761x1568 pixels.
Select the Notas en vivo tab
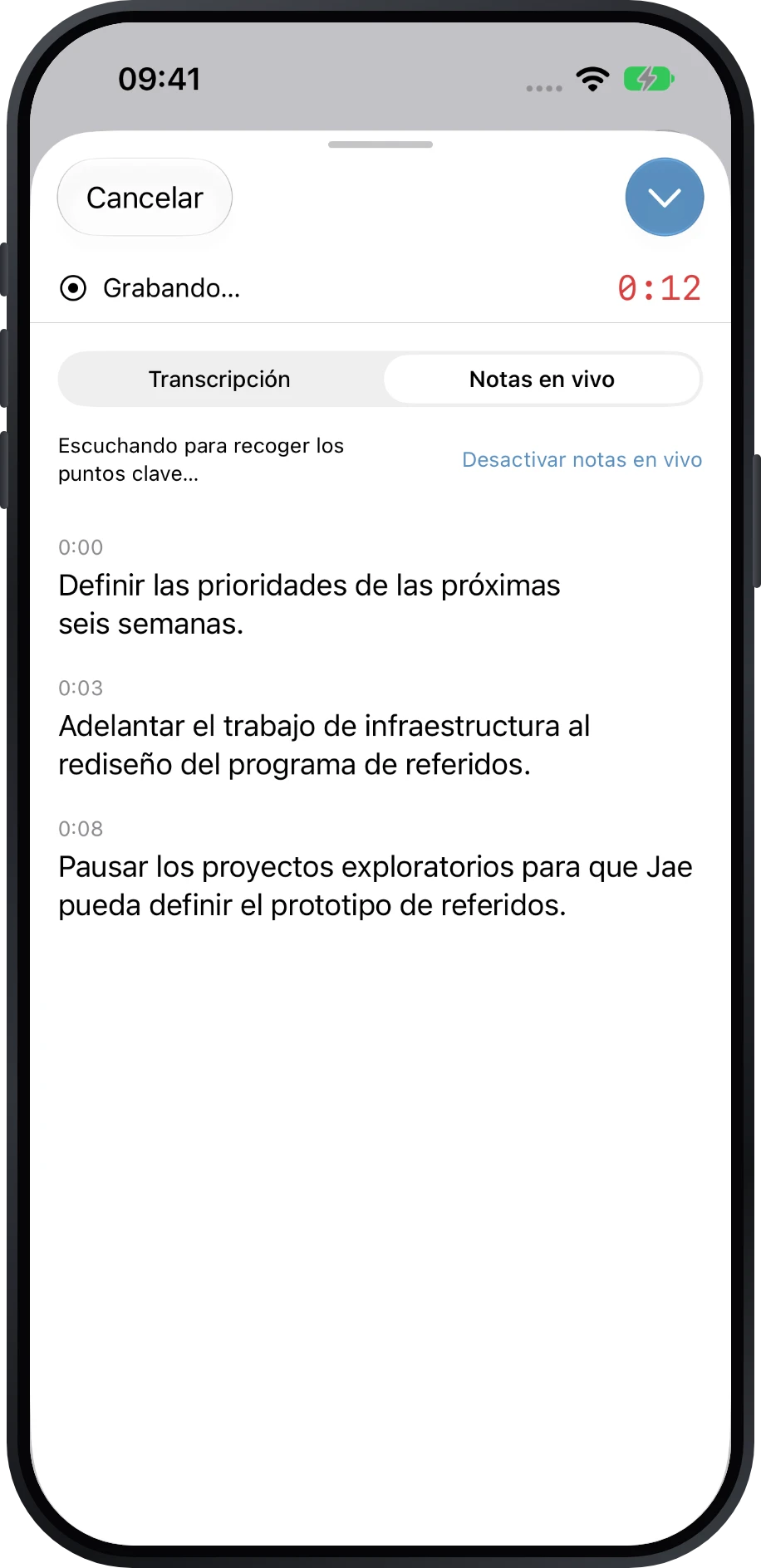tap(542, 380)
